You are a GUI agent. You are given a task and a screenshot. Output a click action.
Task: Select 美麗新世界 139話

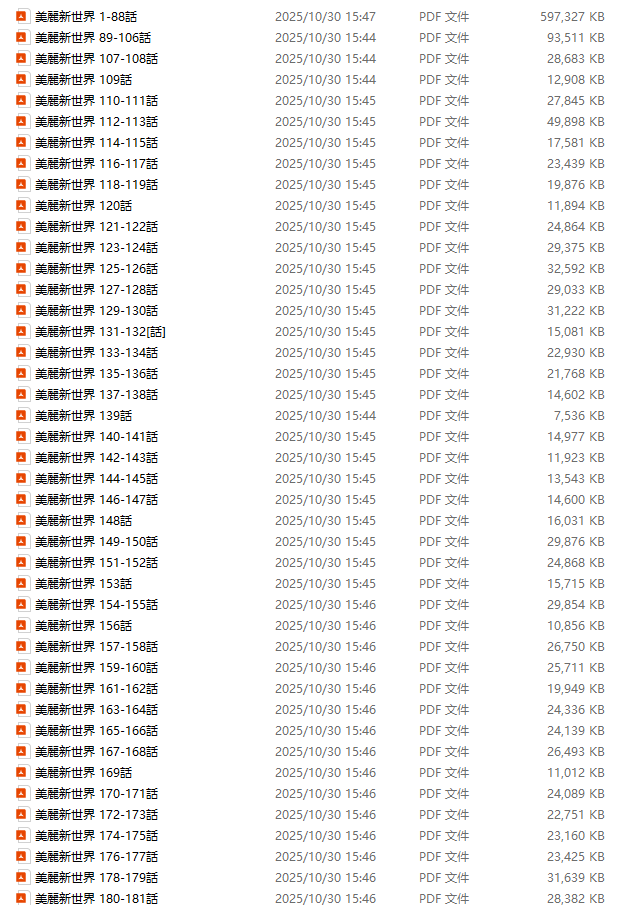coord(83,416)
